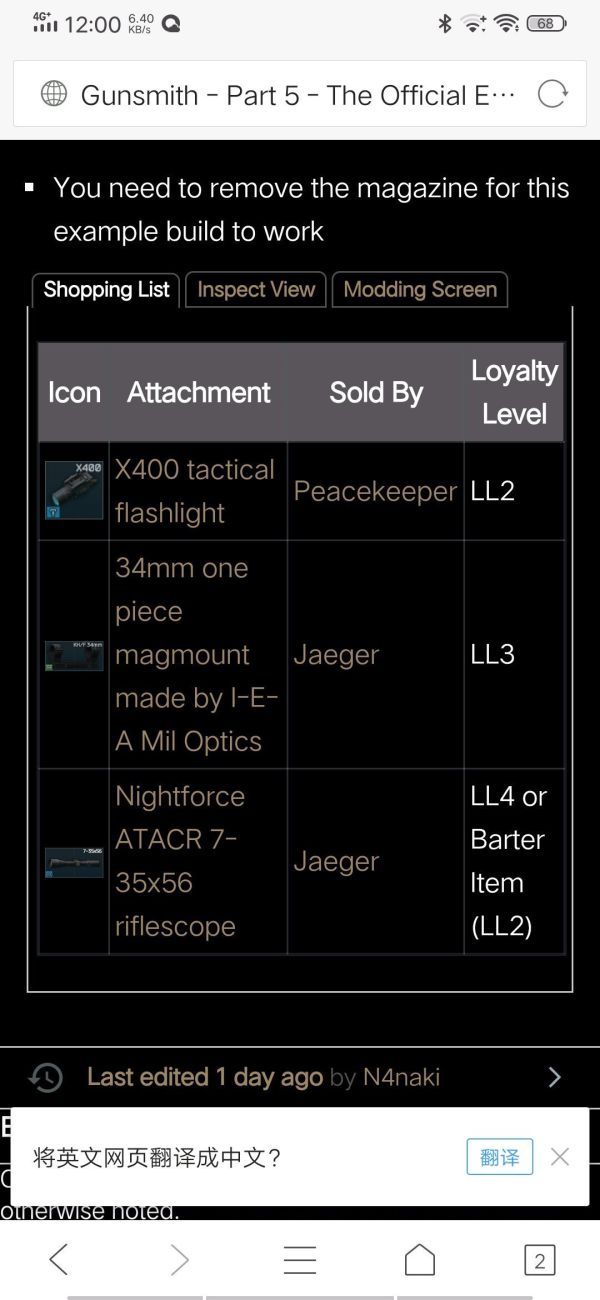This screenshot has height=1300, width=600.
Task: Open the X400 tactical flashlight link
Action: coord(195,491)
